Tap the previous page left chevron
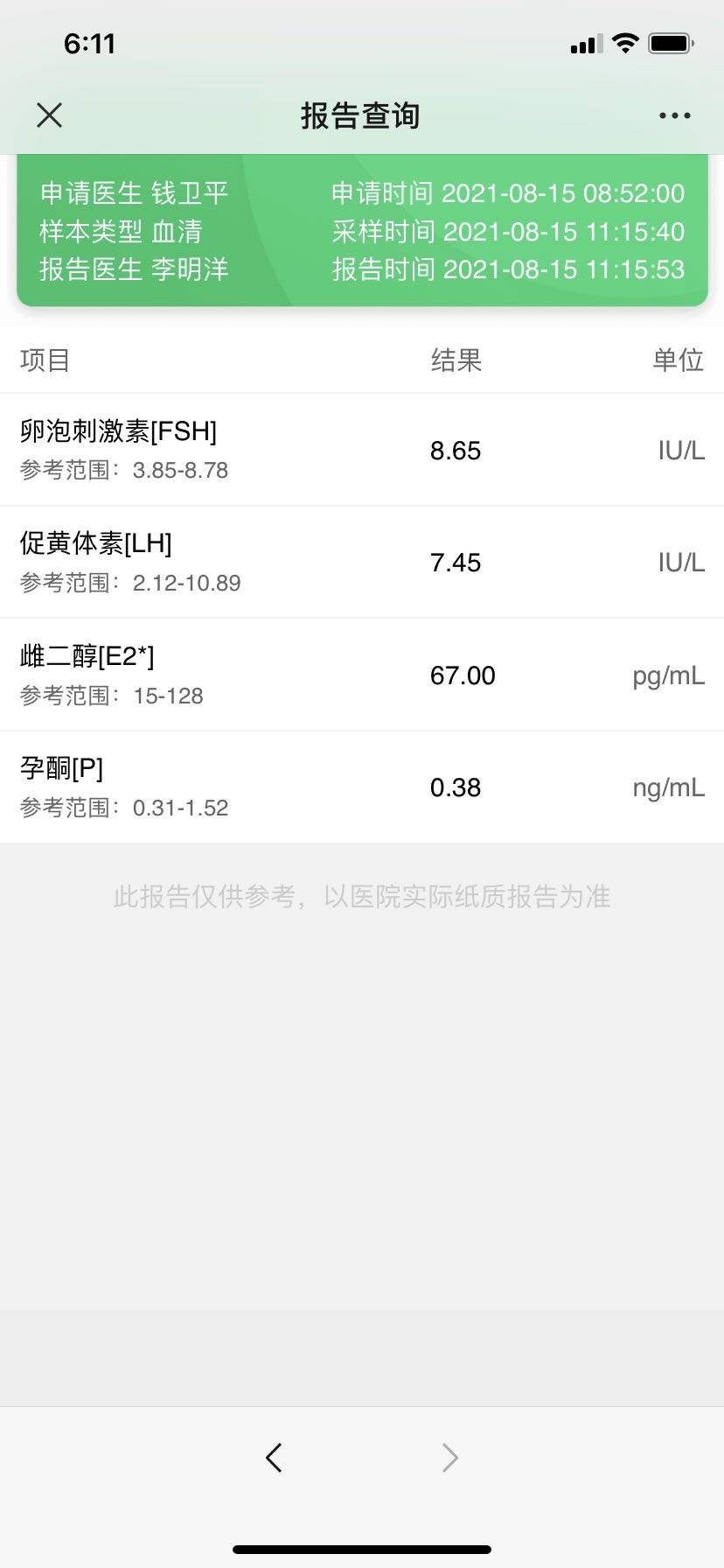 click(274, 1458)
